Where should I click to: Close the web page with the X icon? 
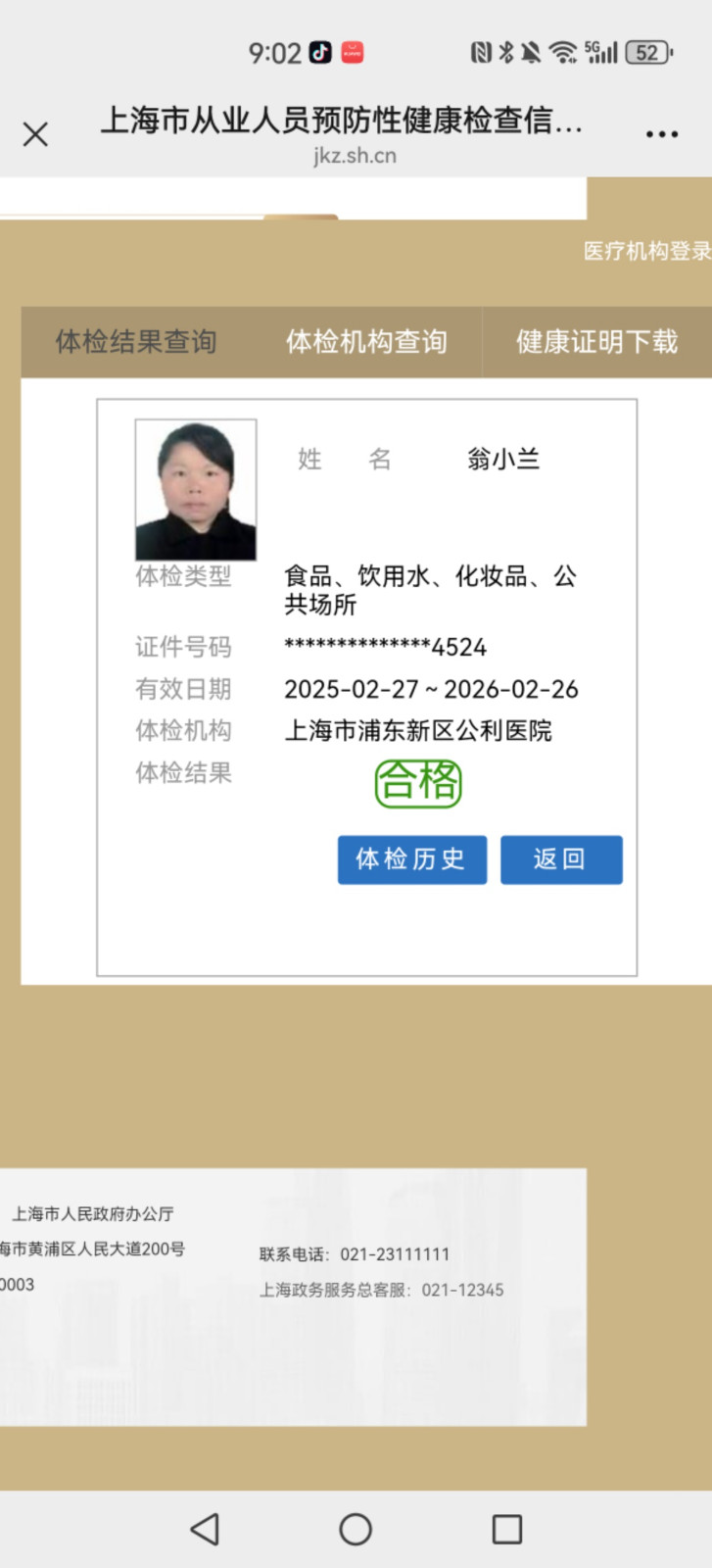click(35, 134)
